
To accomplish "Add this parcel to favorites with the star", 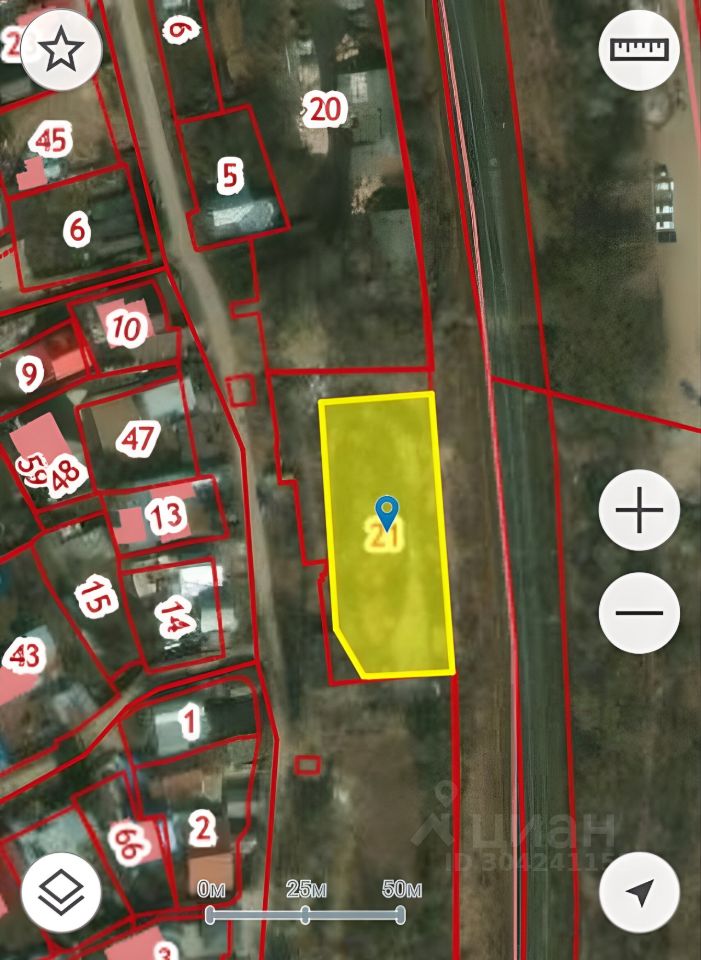I will click(x=61, y=49).
